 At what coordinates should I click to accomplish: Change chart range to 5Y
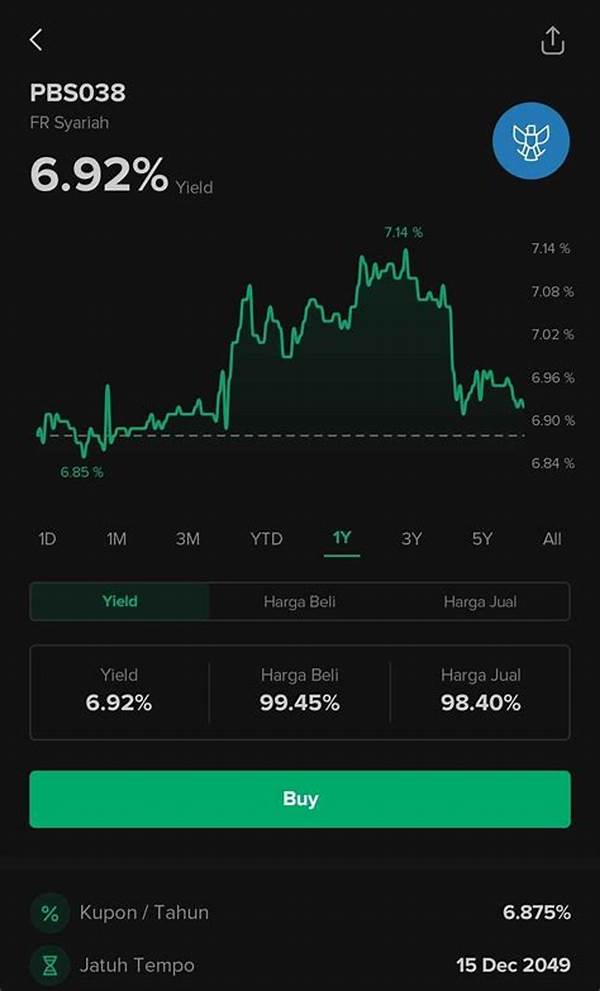click(x=482, y=539)
